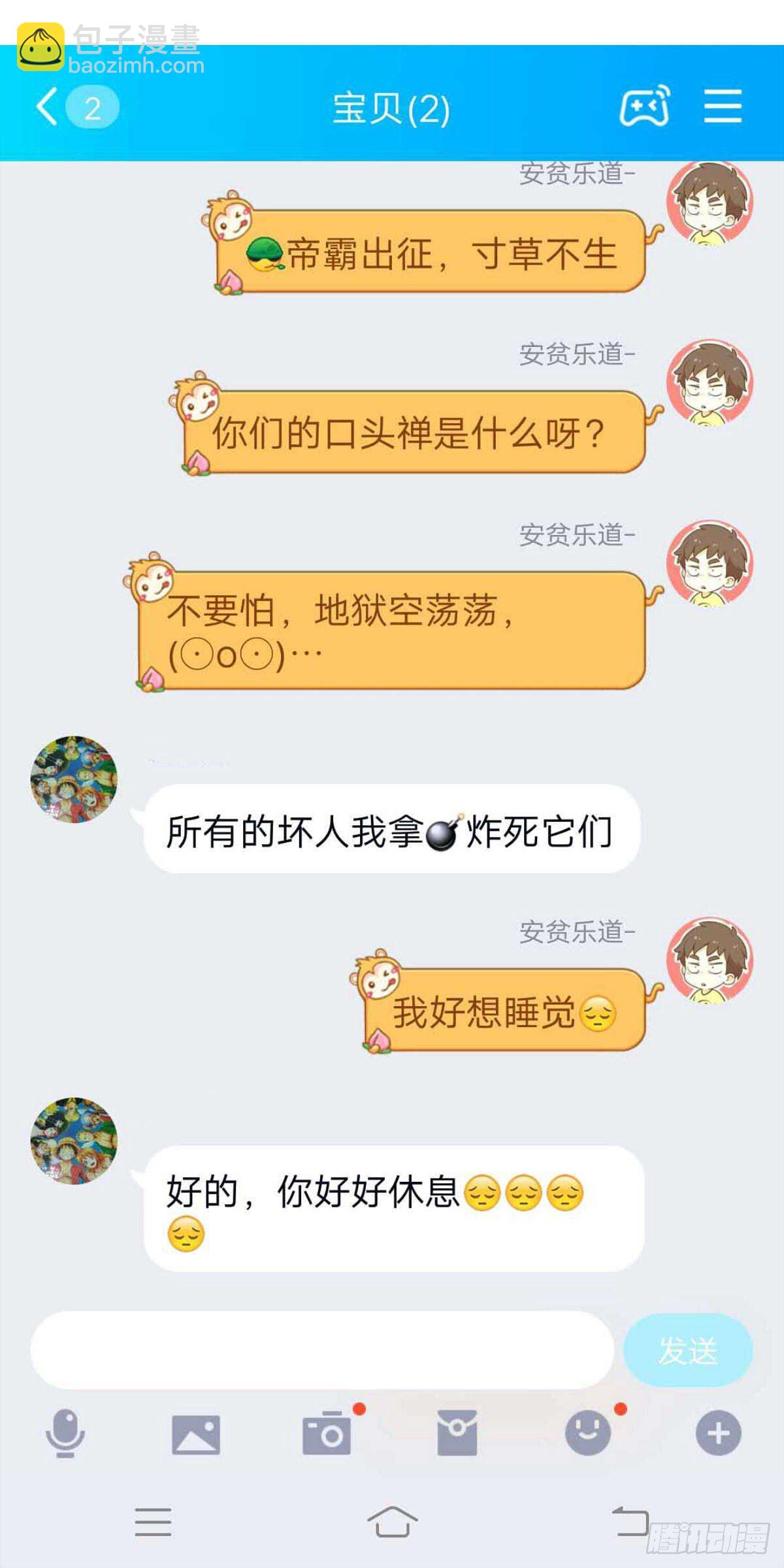View profile of avatar beside 我好想睡觉 message
The height and width of the screenshot is (1568, 784).
tap(710, 959)
